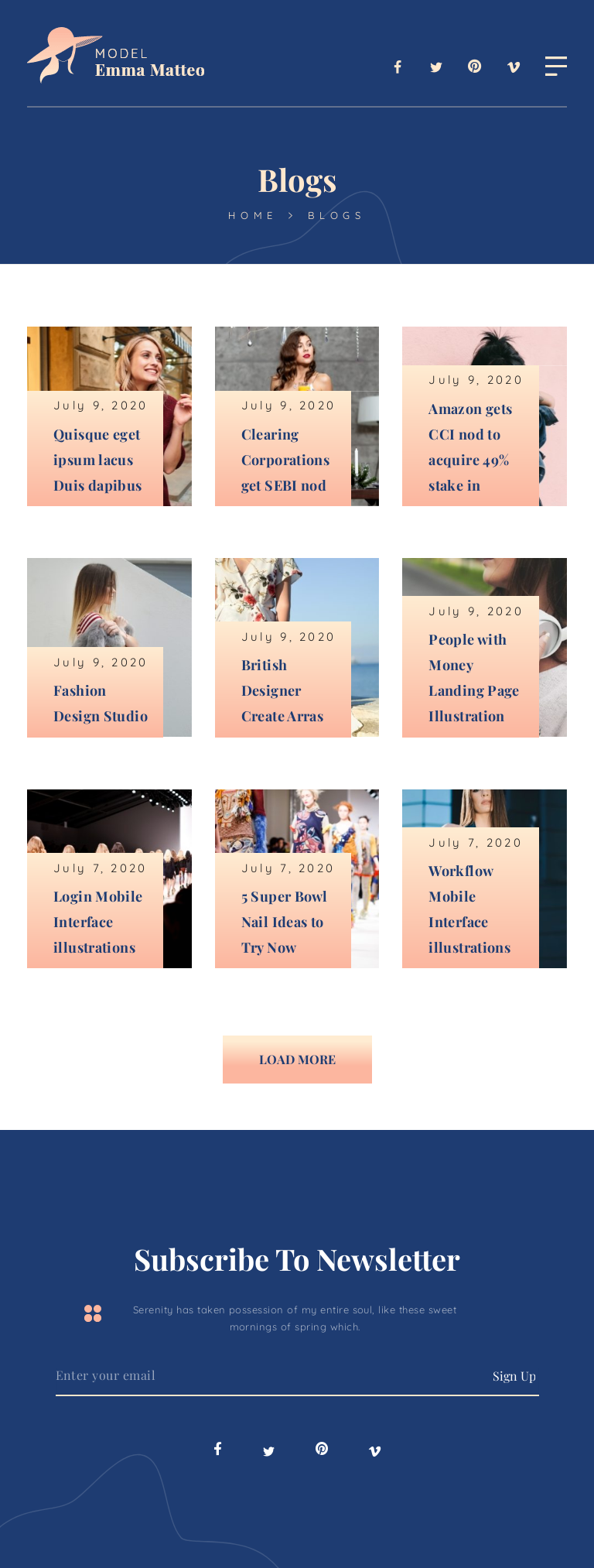Open Vimeo icon in header
Screen dimensions: 594x1568
tap(514, 67)
